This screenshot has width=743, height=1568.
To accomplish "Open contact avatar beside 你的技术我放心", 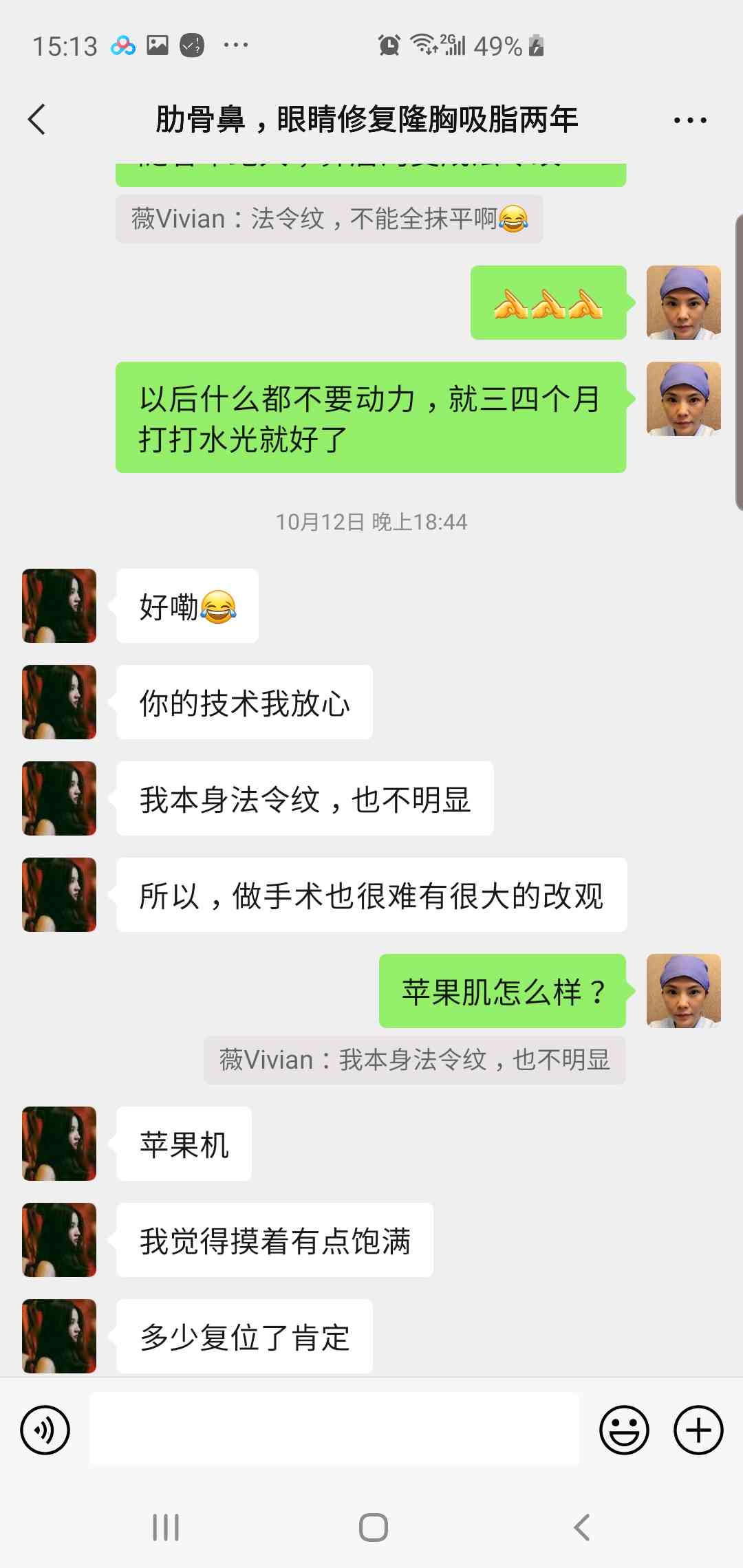I will point(59,702).
